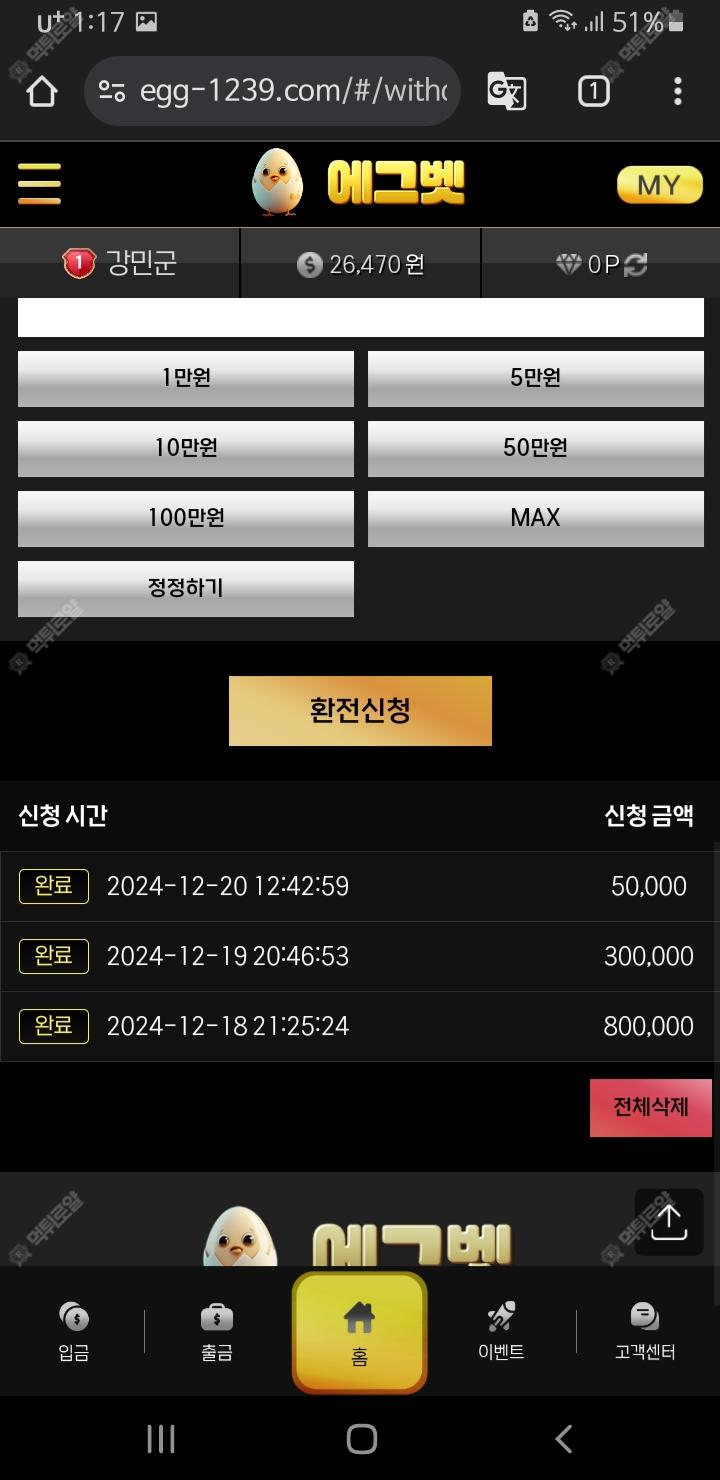Refresh the points balance
Image resolution: width=720 pixels, height=1480 pixels.
[x=635, y=264]
